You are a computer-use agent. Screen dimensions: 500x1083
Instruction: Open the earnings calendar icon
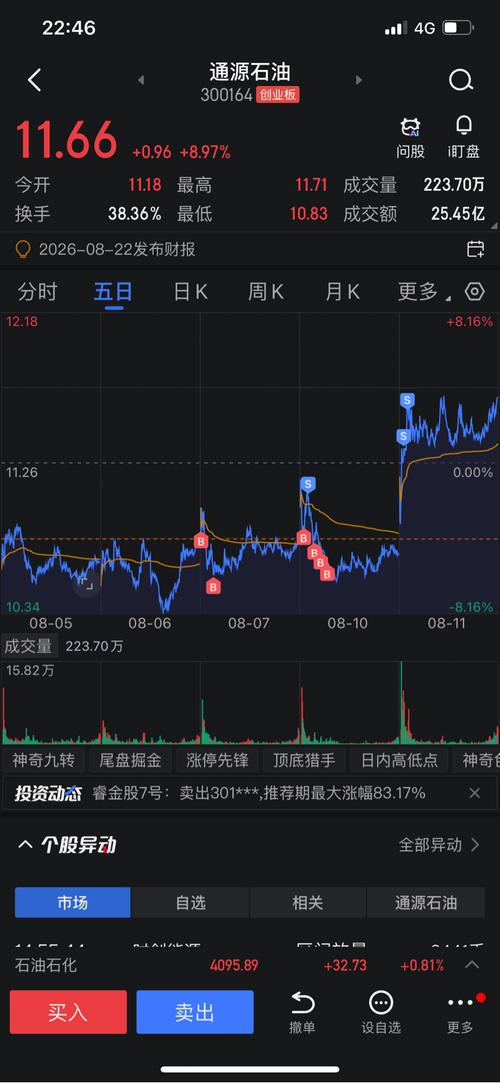tap(475, 249)
